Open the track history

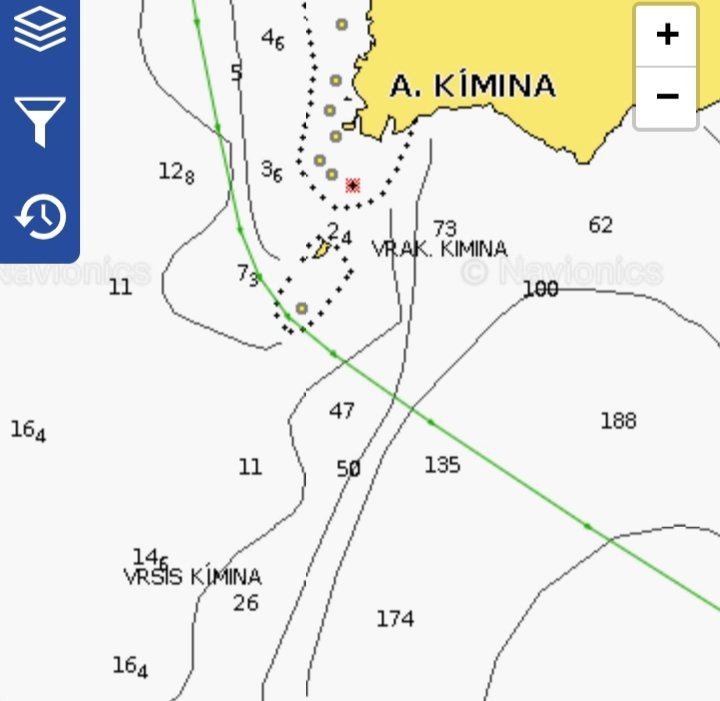40,215
